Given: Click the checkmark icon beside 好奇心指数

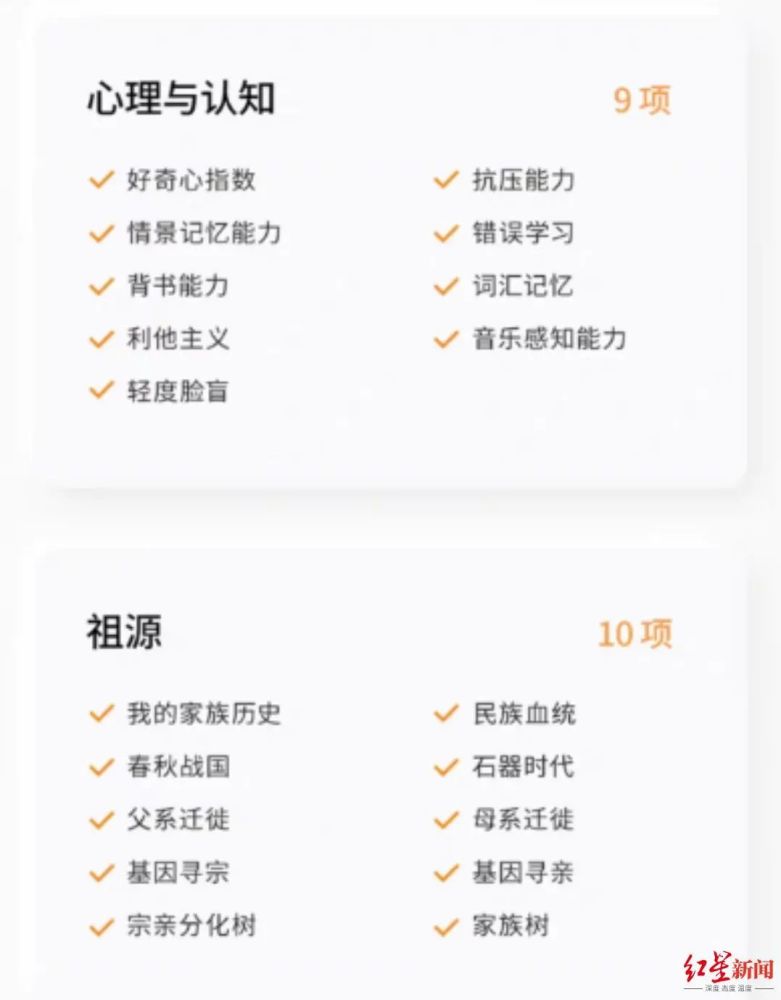Looking at the screenshot, I should [x=101, y=180].
